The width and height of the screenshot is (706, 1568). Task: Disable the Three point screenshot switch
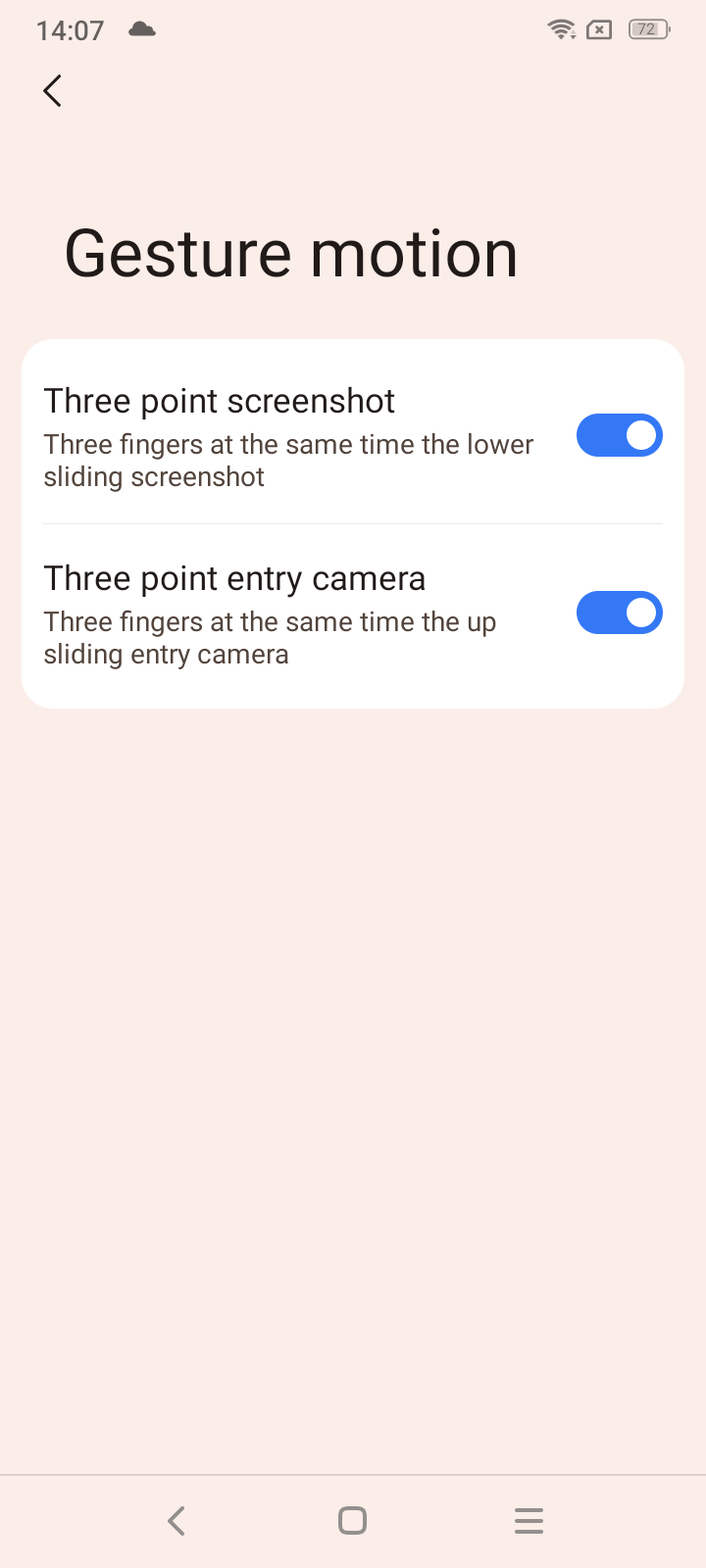619,435
